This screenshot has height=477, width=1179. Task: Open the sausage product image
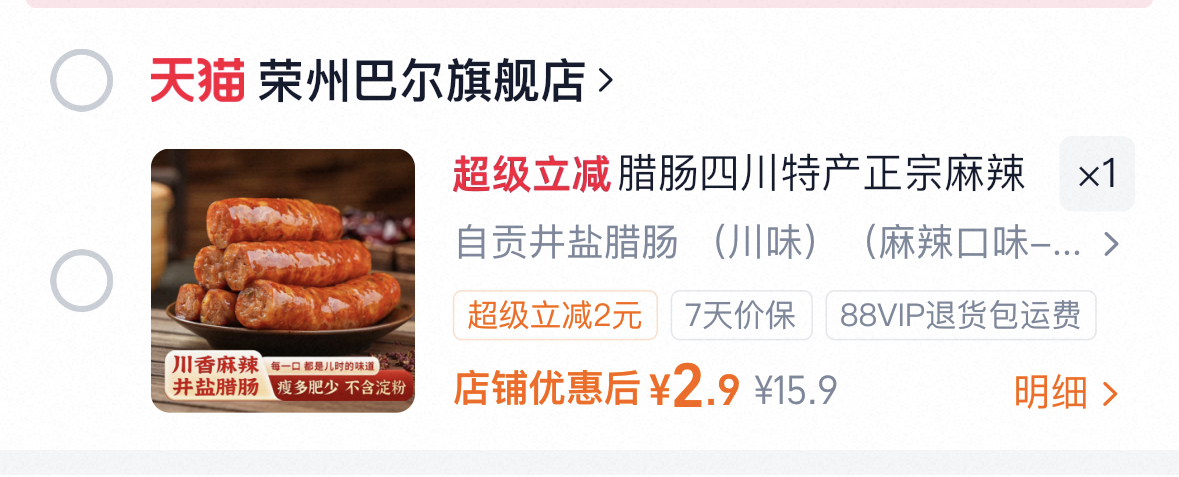[283, 280]
